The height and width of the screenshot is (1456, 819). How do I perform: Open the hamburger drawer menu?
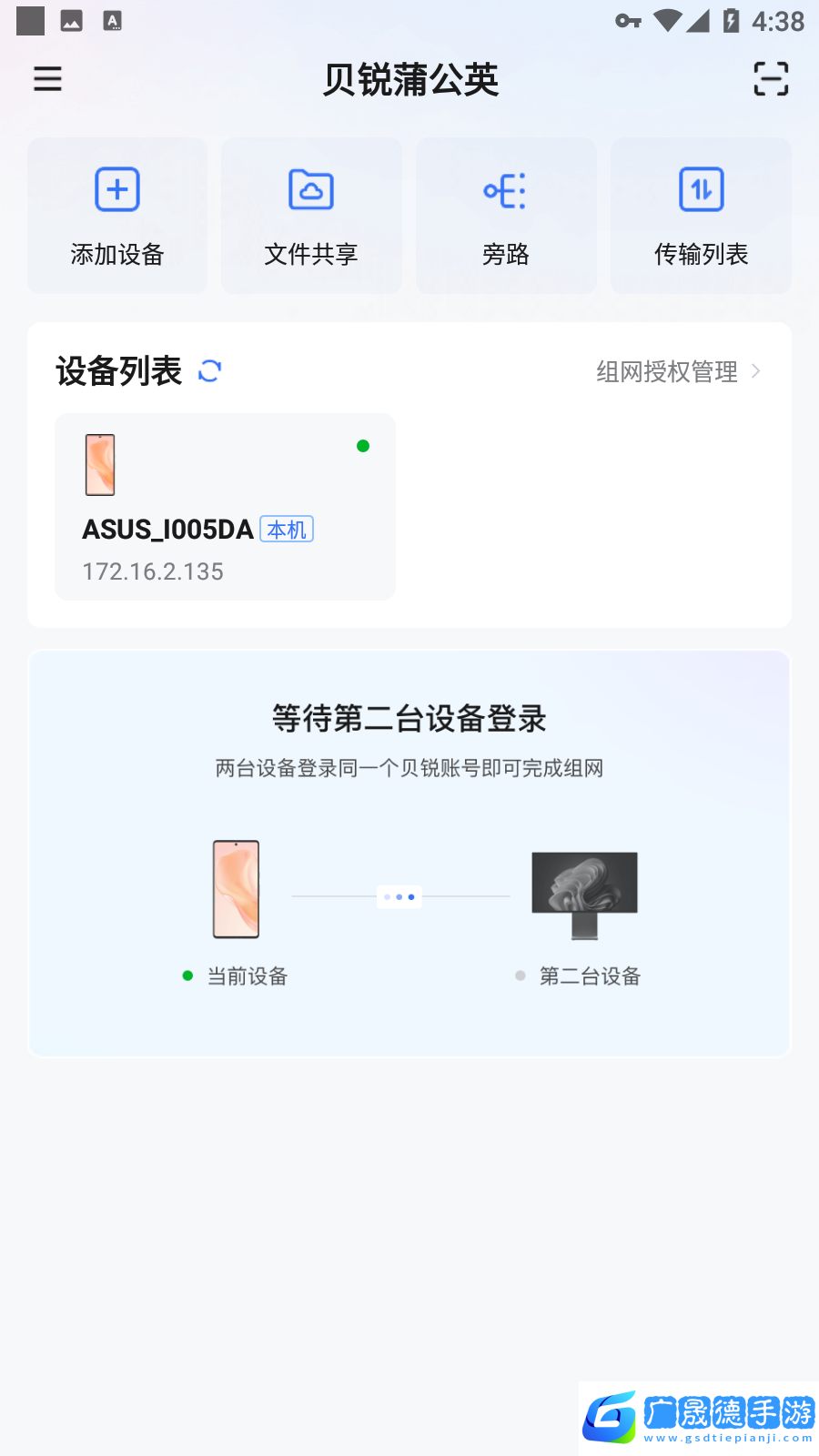(x=47, y=79)
